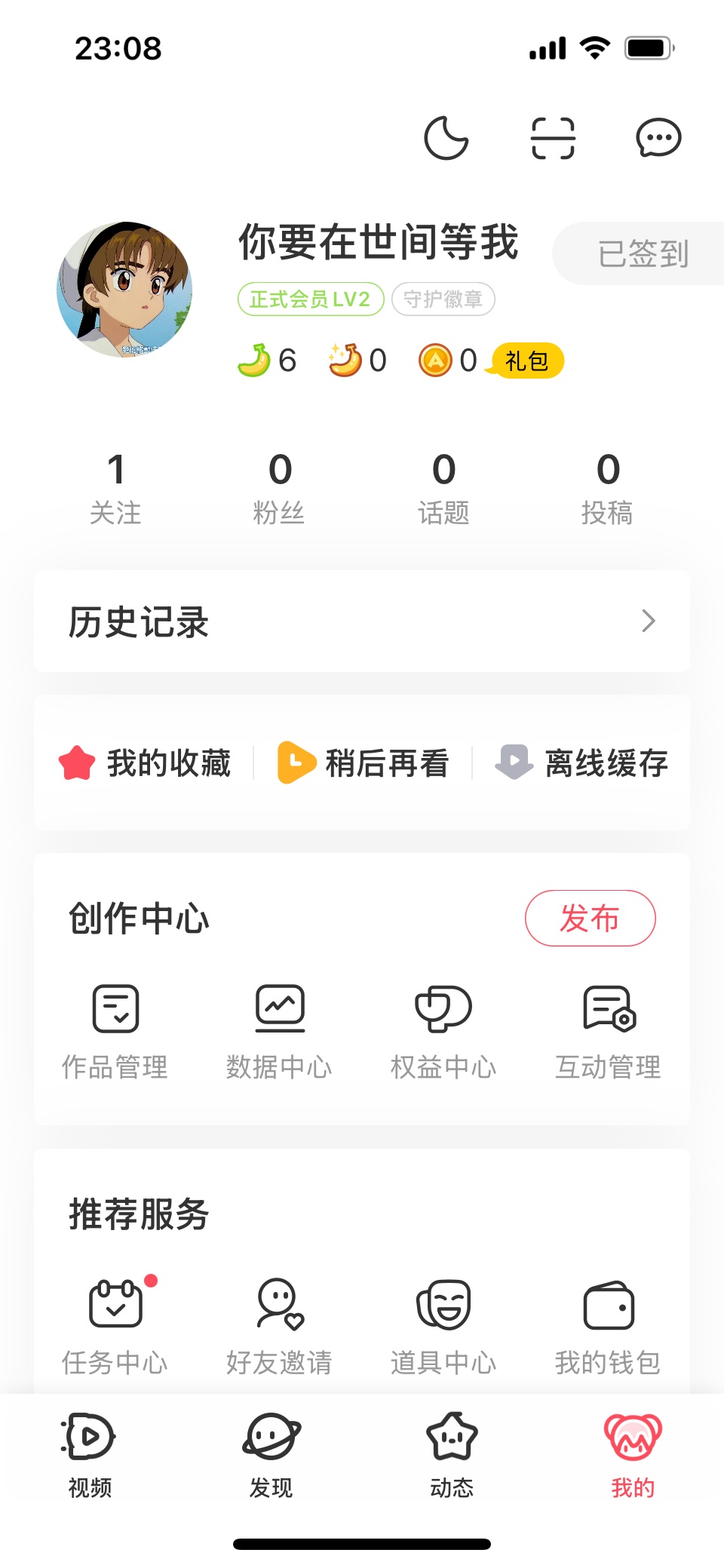
Task: Open the 礼包 gift pack badge
Action: click(x=526, y=361)
